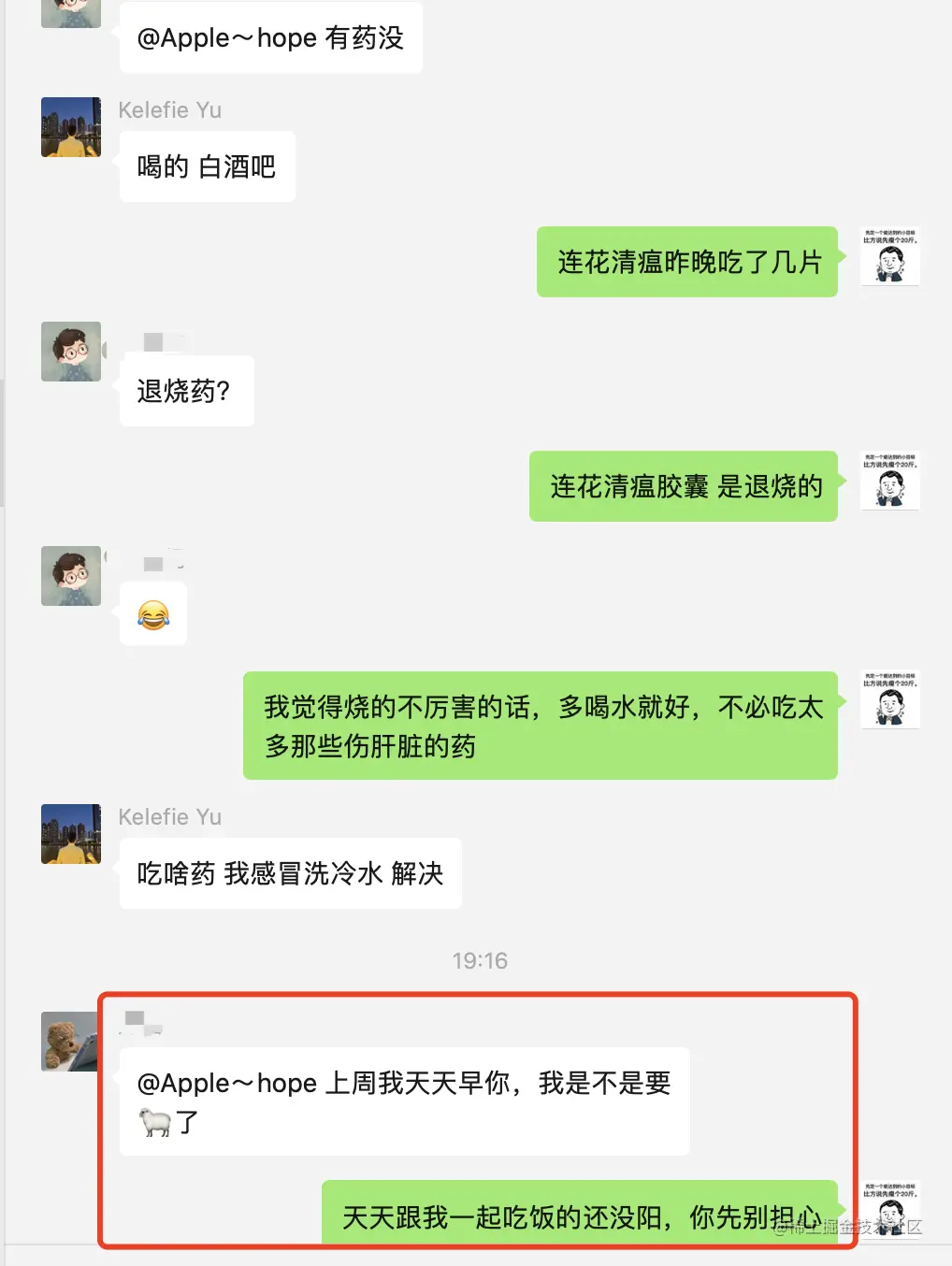
Task: Open sender's avatar beside 连花清瘟昨晚吃了几片
Action: click(x=890, y=256)
